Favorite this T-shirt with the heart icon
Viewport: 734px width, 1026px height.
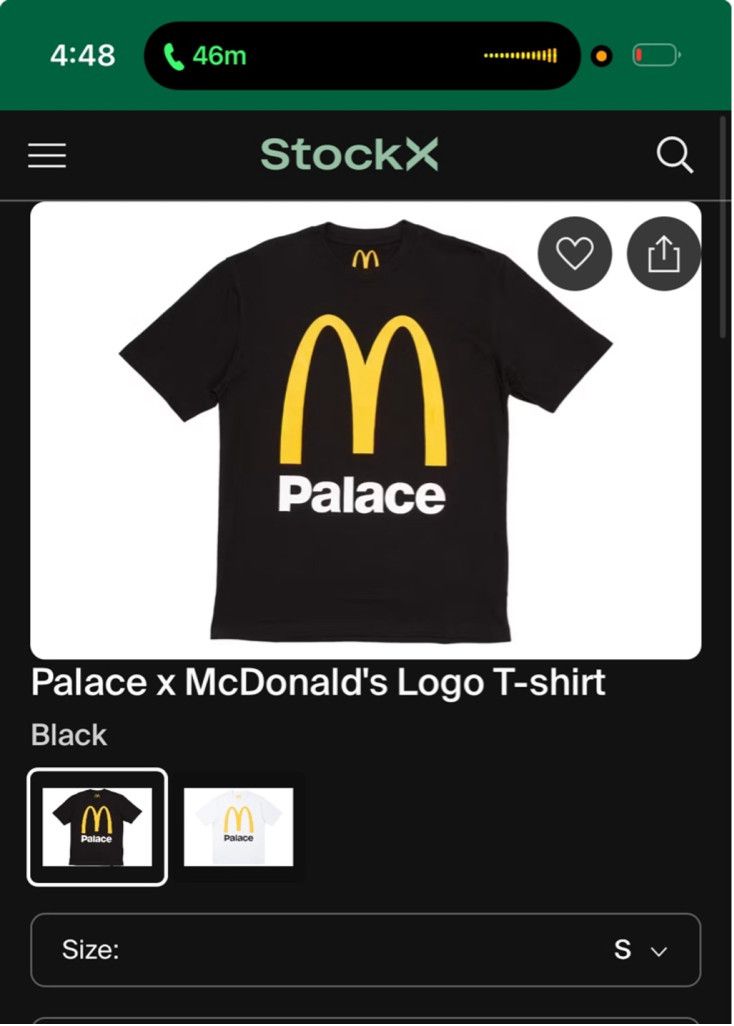575,254
